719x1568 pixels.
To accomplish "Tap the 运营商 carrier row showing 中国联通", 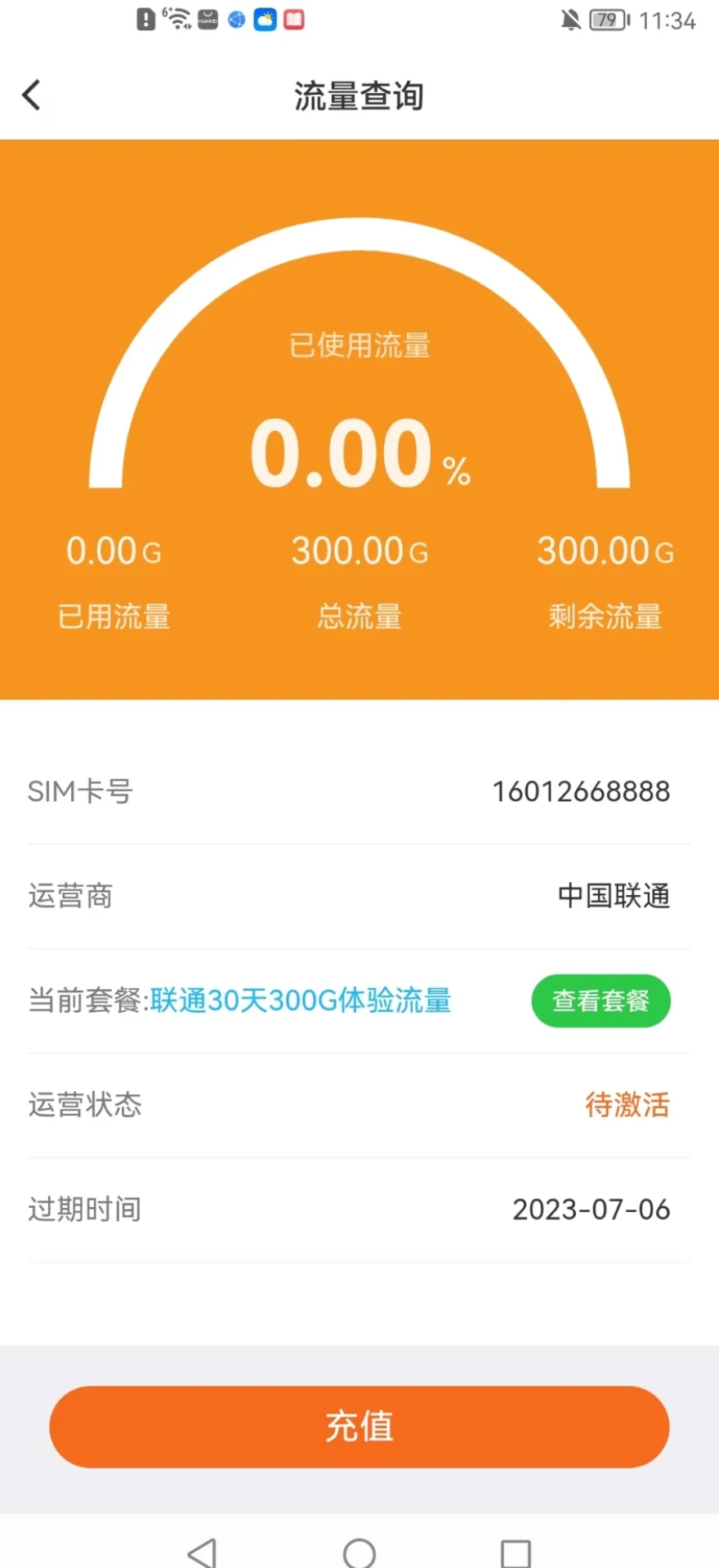I will click(x=359, y=896).
